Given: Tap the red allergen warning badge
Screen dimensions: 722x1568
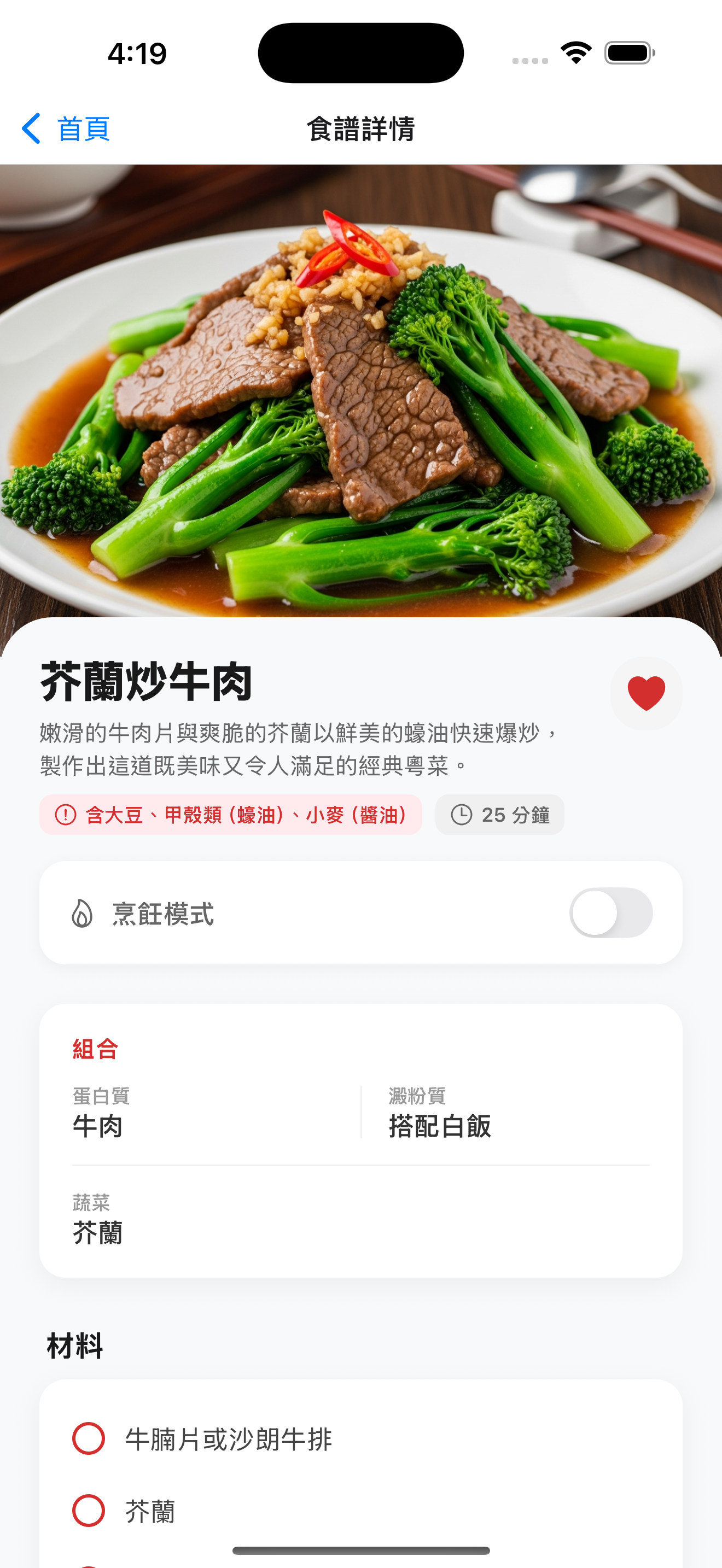Looking at the screenshot, I should click(x=231, y=815).
